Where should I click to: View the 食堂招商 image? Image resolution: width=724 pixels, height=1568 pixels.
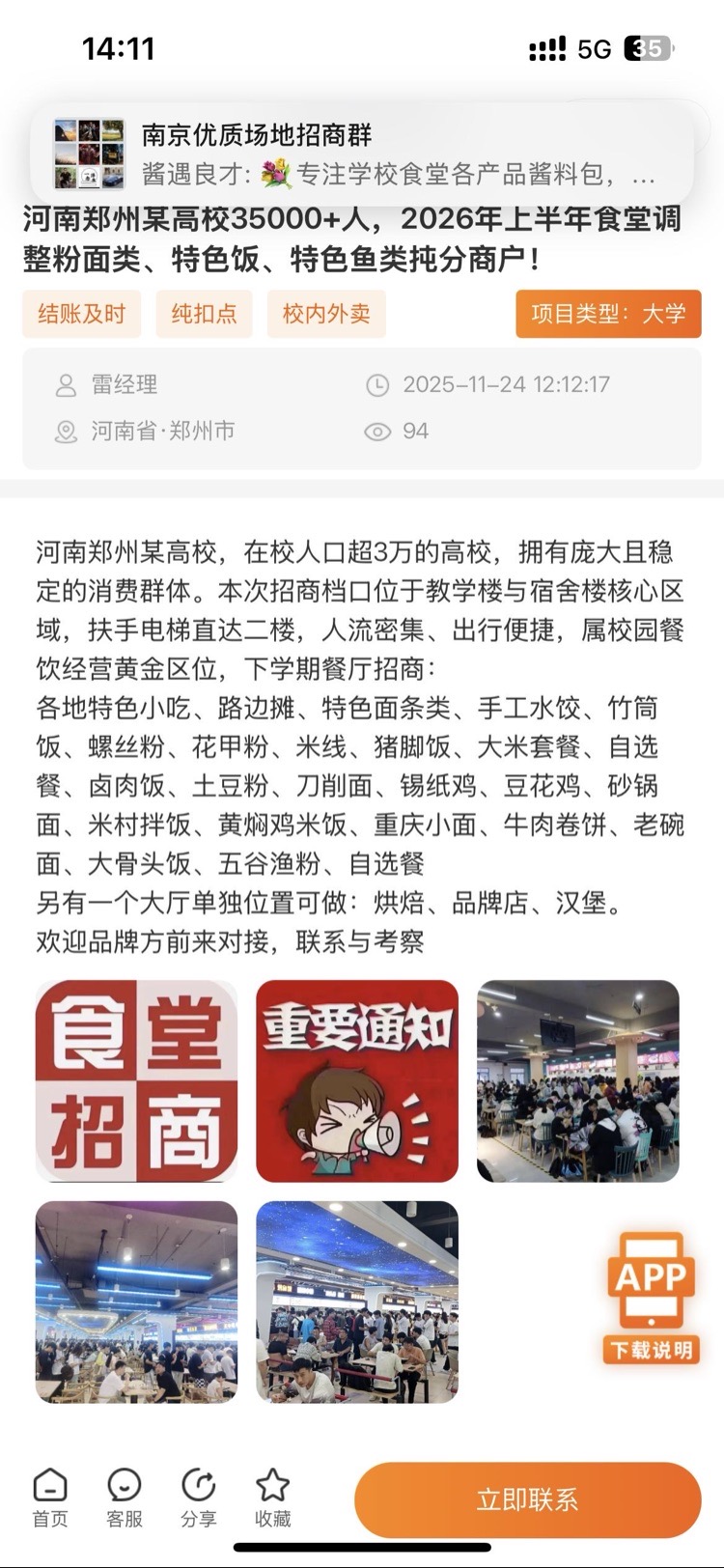click(136, 1080)
